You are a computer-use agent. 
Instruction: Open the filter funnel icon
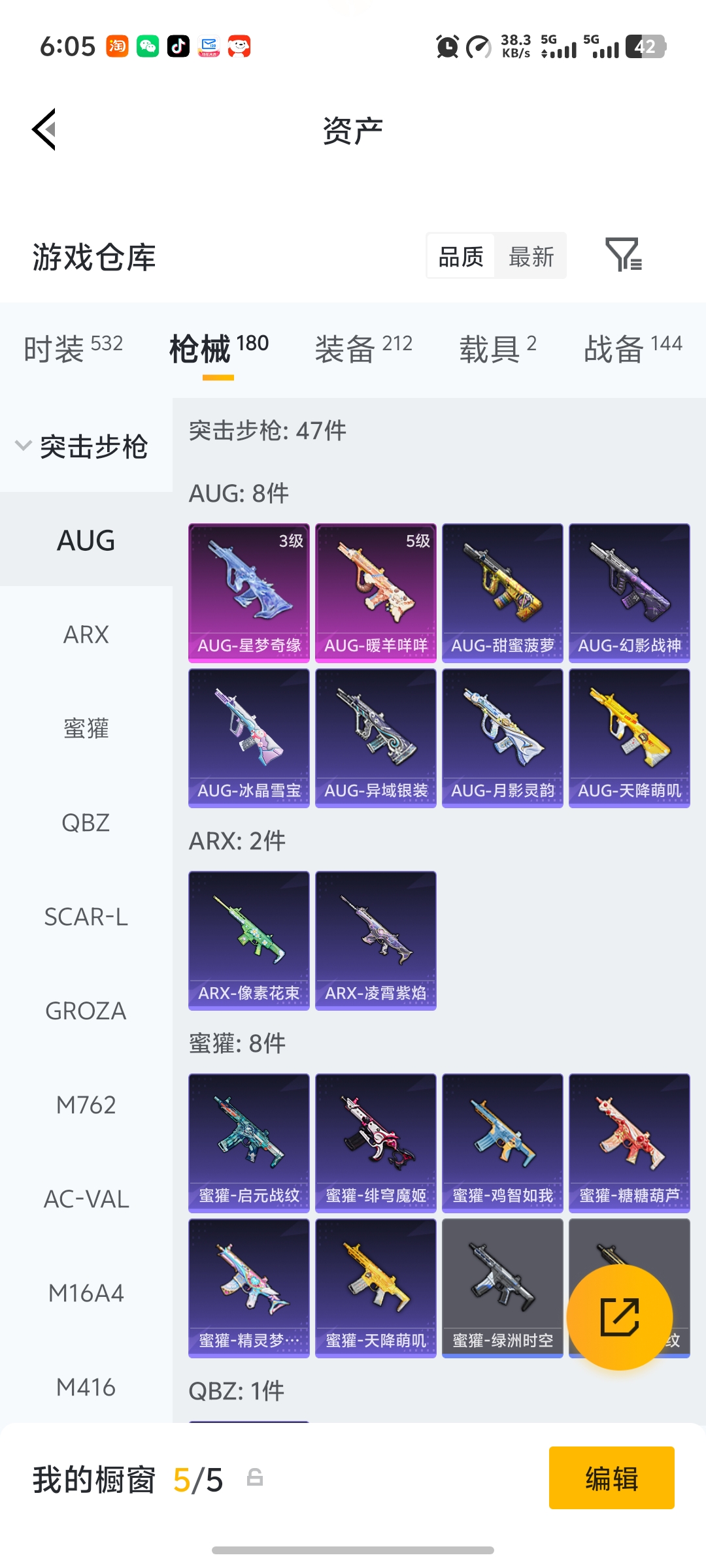click(x=623, y=255)
